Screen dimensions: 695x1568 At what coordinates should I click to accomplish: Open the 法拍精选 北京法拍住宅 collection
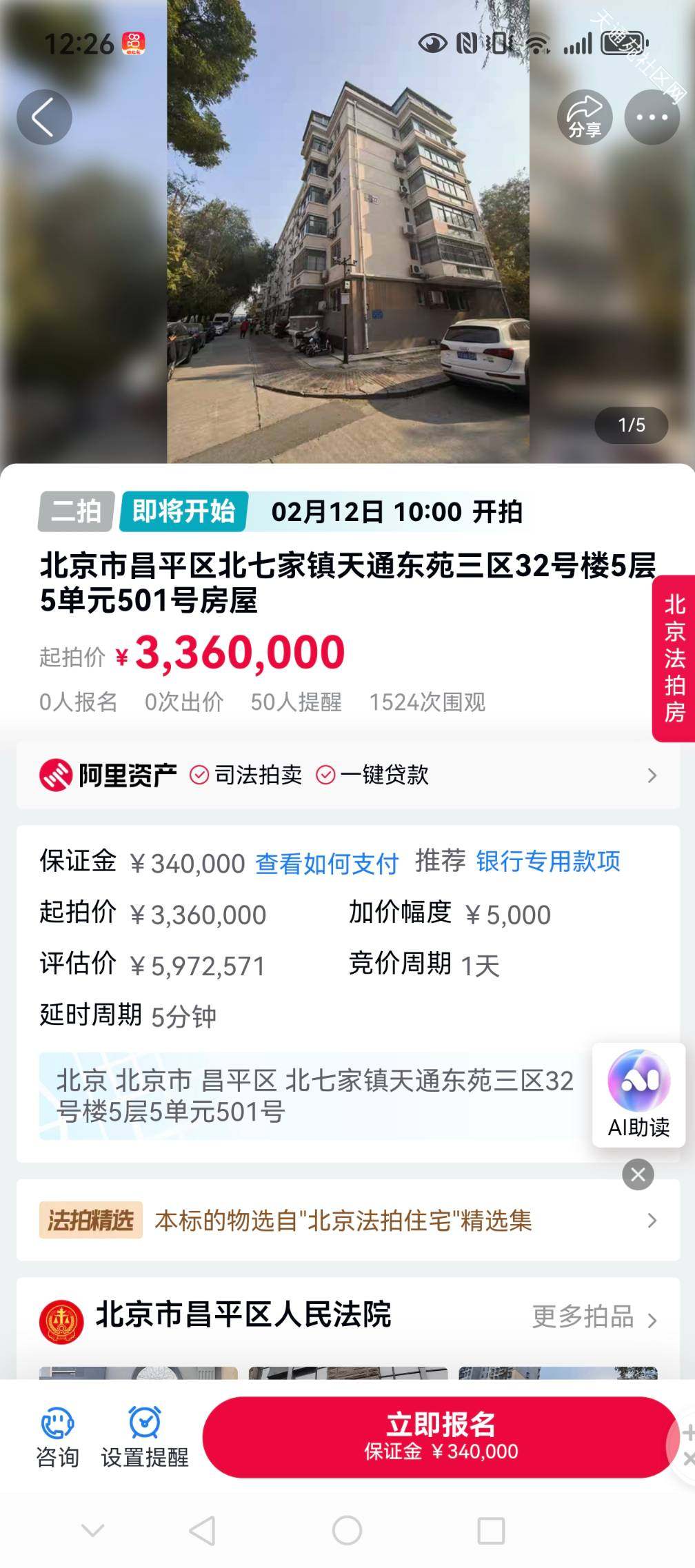[x=347, y=1221]
